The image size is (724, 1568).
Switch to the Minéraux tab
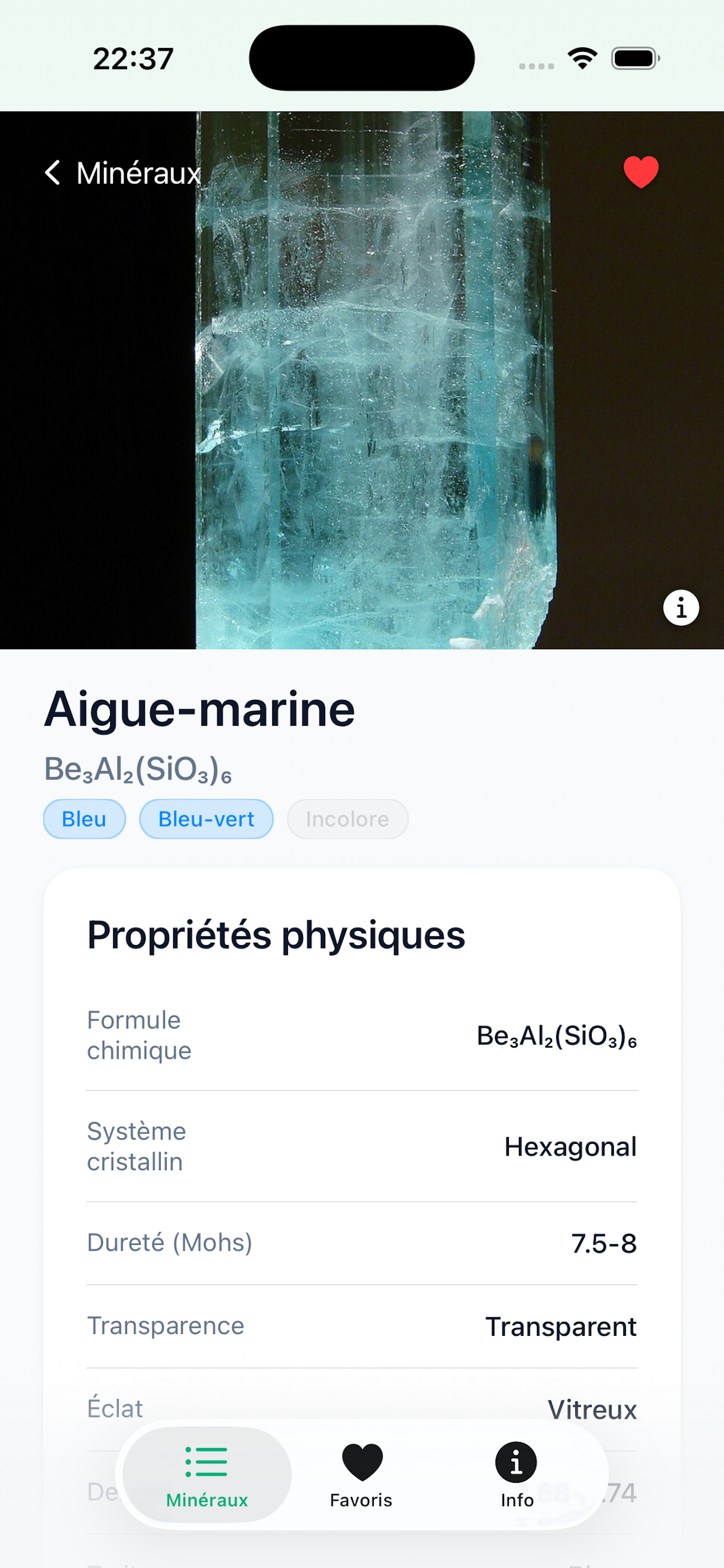point(207,1474)
